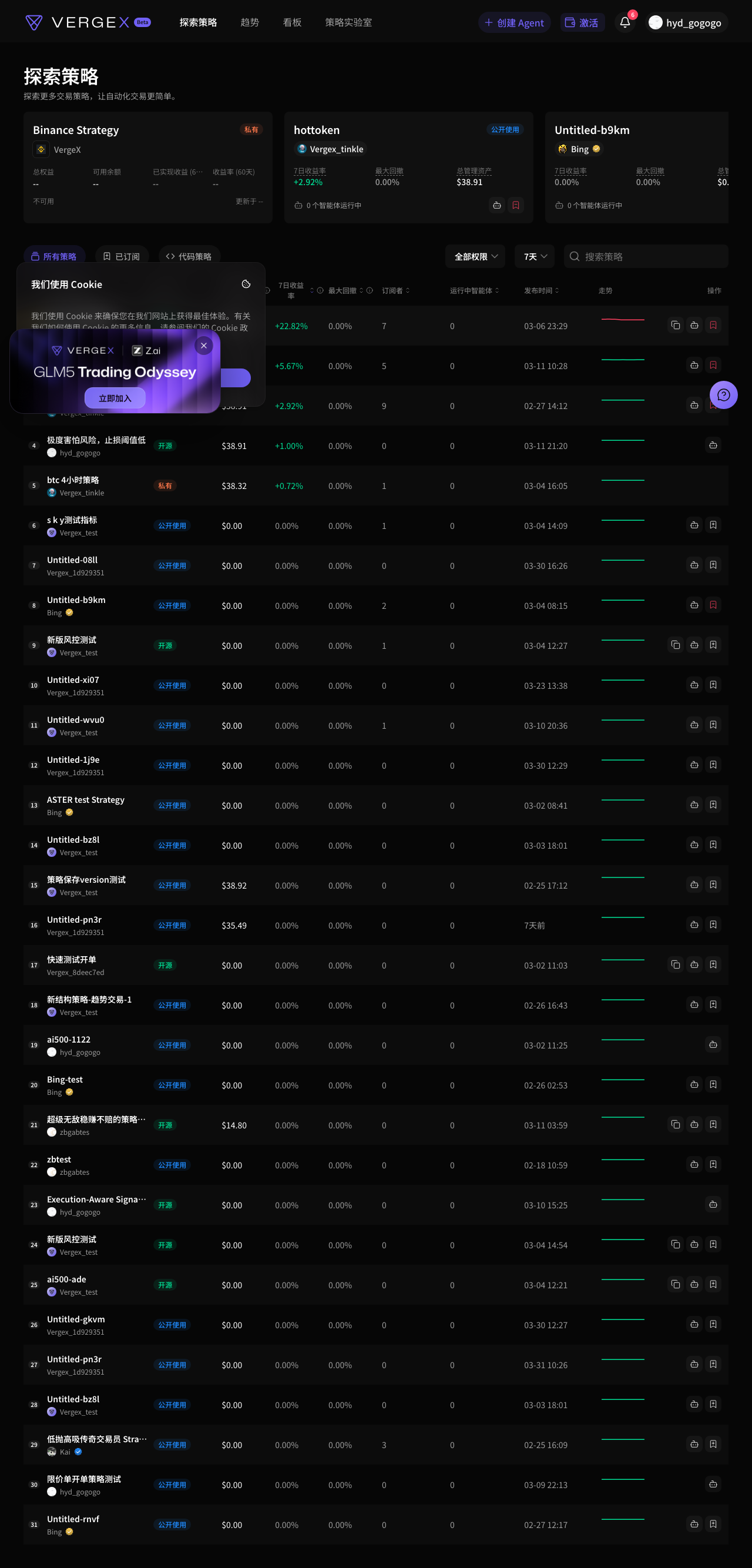
Task: Go to the 看板 tab
Action: click(x=292, y=22)
